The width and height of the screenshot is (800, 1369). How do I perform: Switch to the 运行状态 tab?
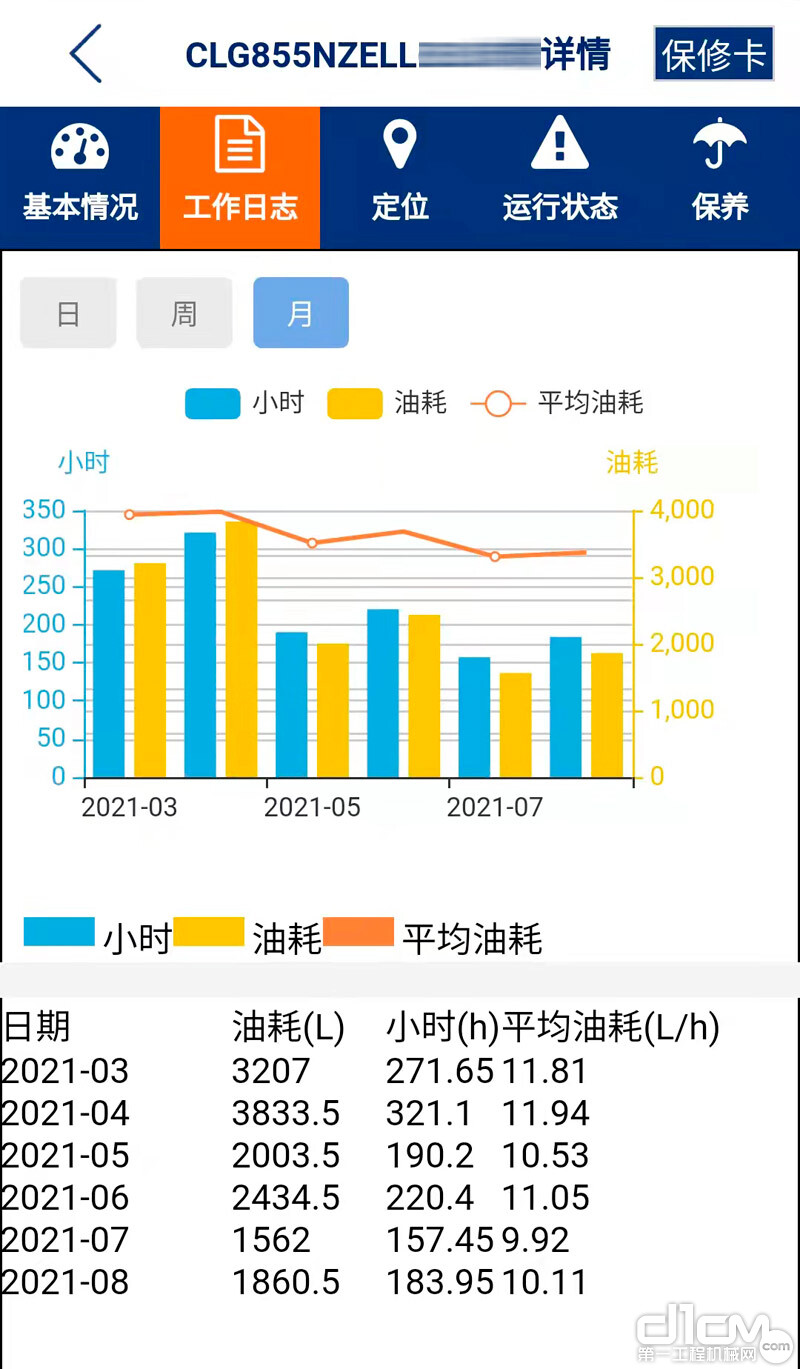coord(559,175)
